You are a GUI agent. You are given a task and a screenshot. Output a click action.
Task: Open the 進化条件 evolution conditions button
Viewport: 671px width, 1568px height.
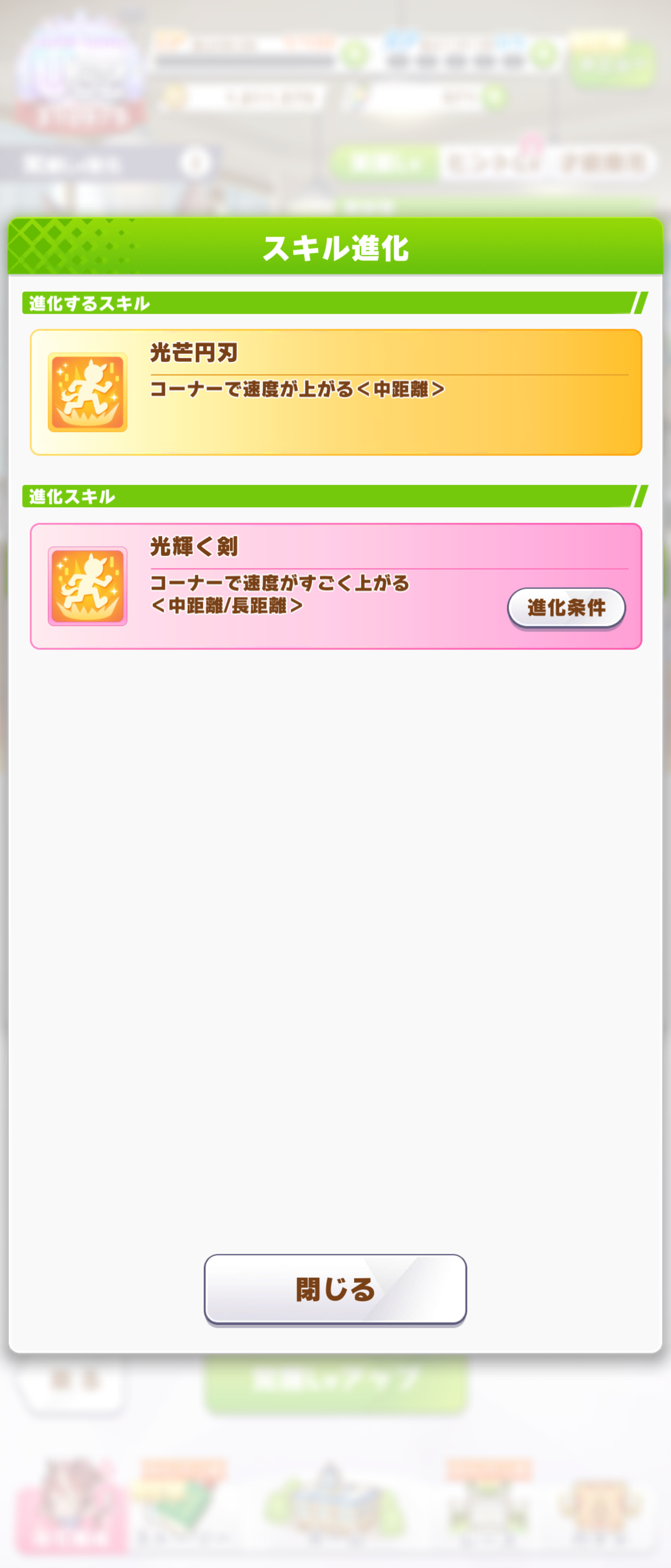[566, 608]
